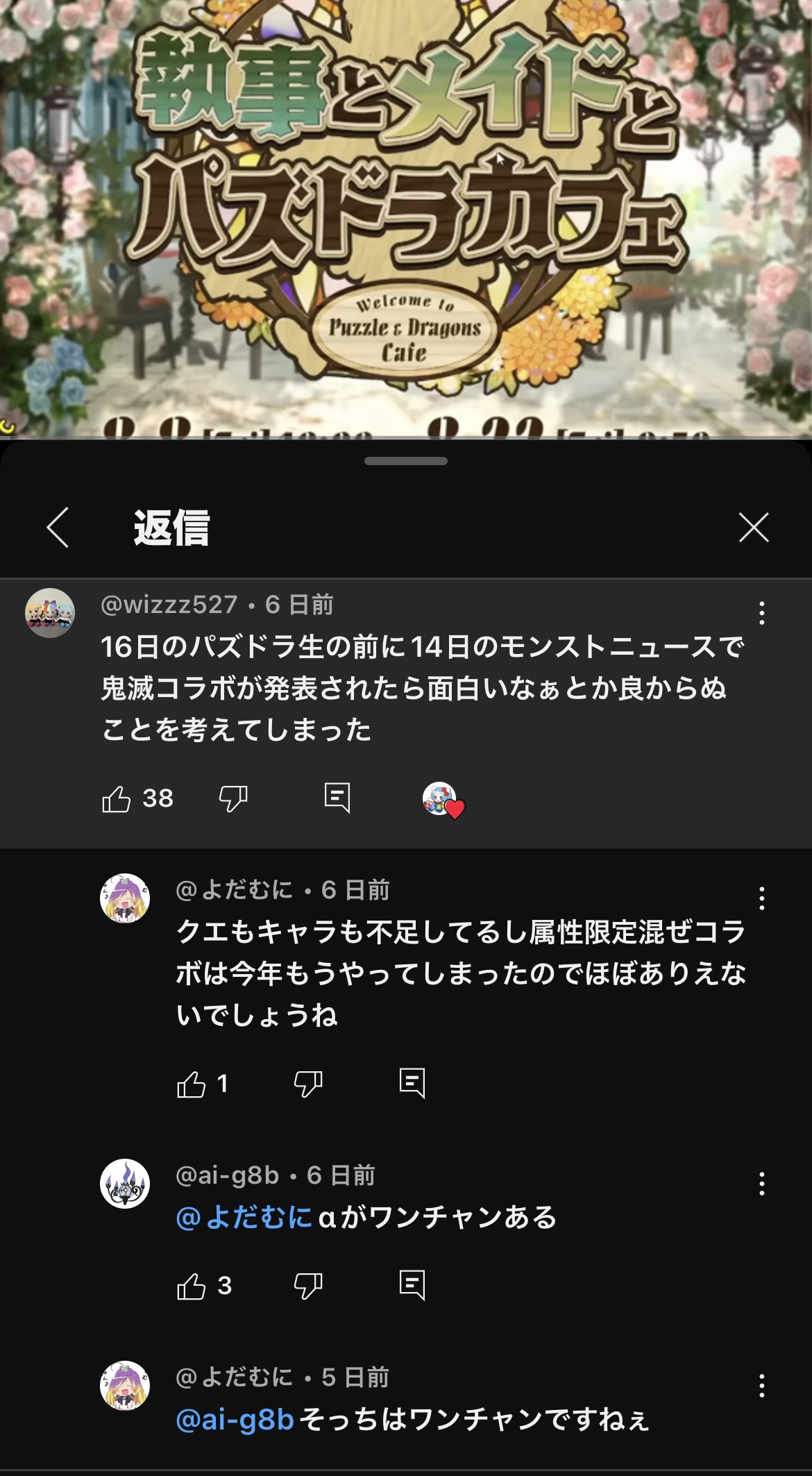This screenshot has height=1476, width=812.
Task: Reply to @ai-g8b's αがワンチャンある comment
Action: pyautogui.click(x=412, y=1285)
